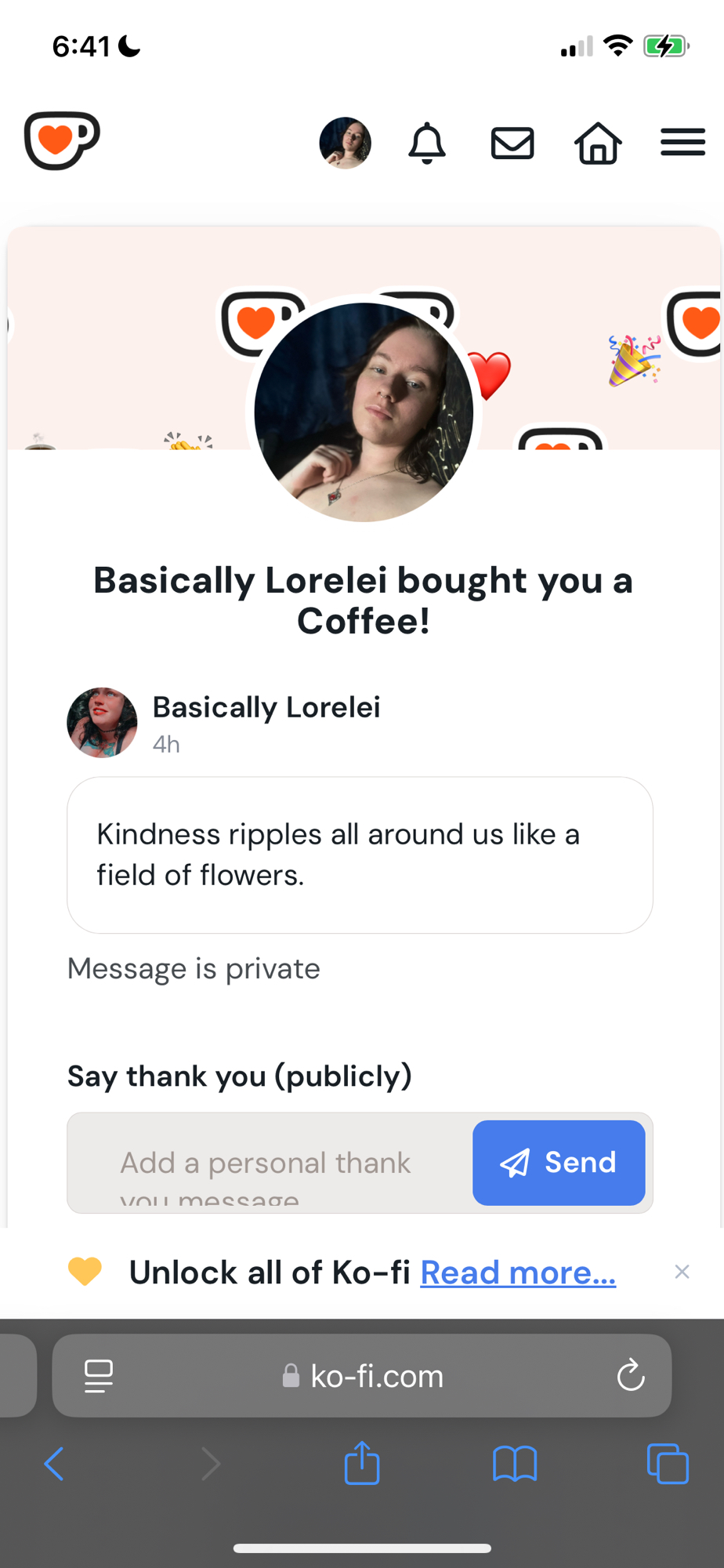This screenshot has width=724, height=1568.
Task: Open Safari page settings icon
Action: [99, 1376]
